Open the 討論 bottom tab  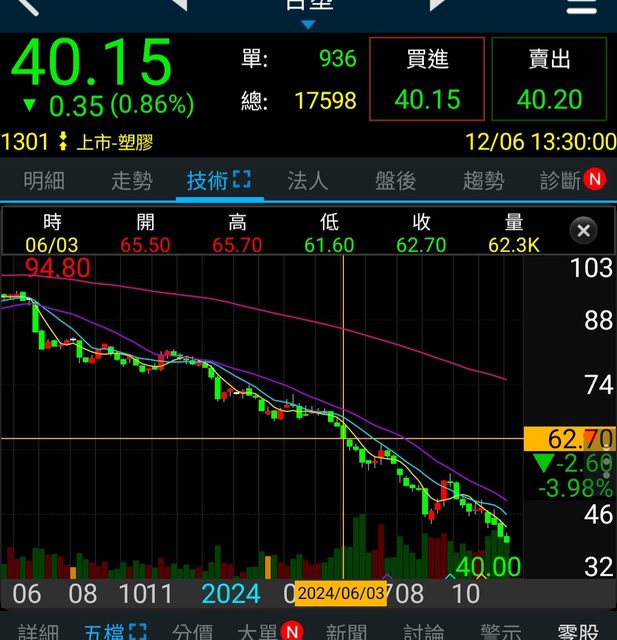click(x=424, y=631)
